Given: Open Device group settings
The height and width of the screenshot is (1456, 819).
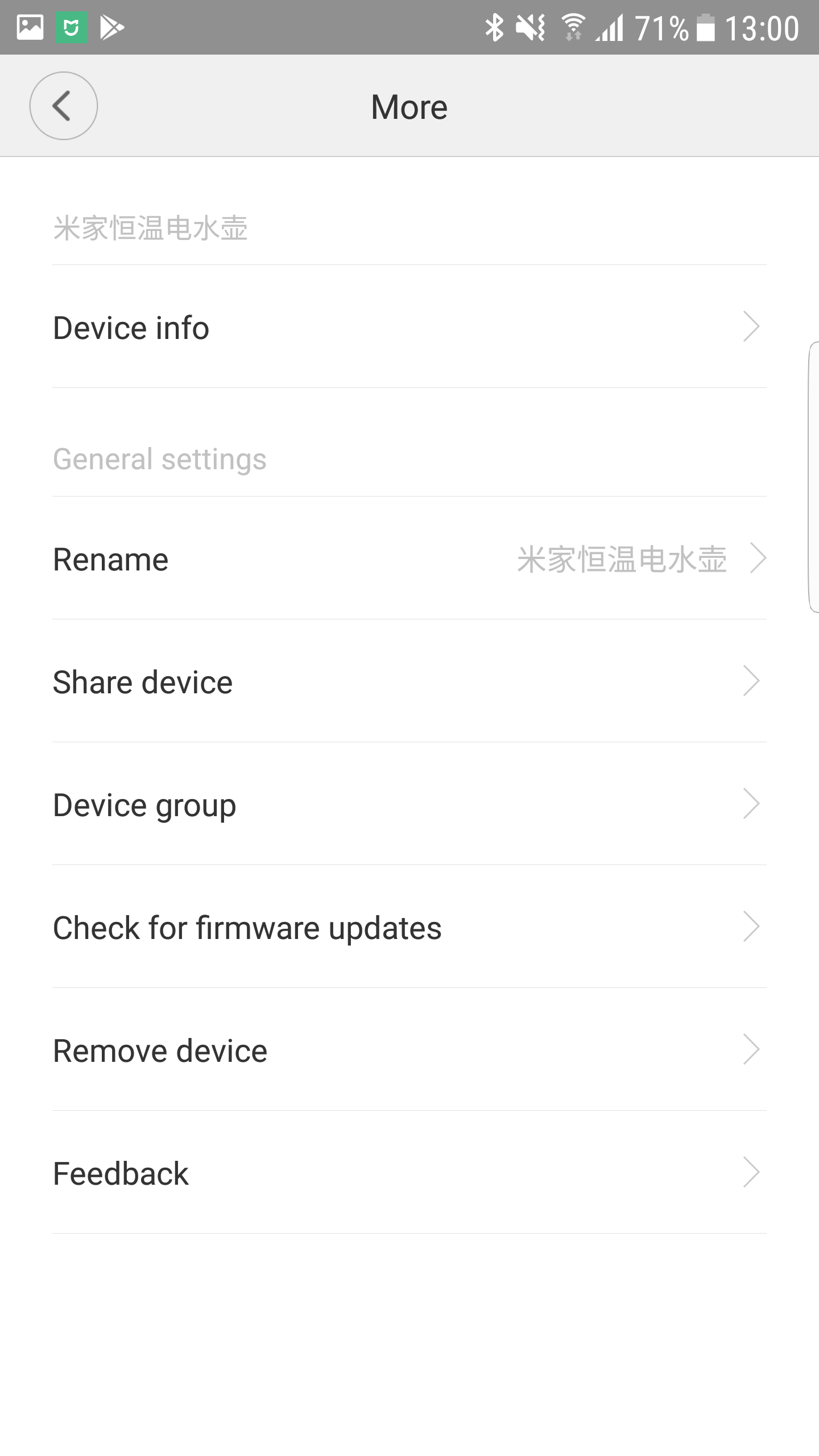Looking at the screenshot, I should pos(409,804).
